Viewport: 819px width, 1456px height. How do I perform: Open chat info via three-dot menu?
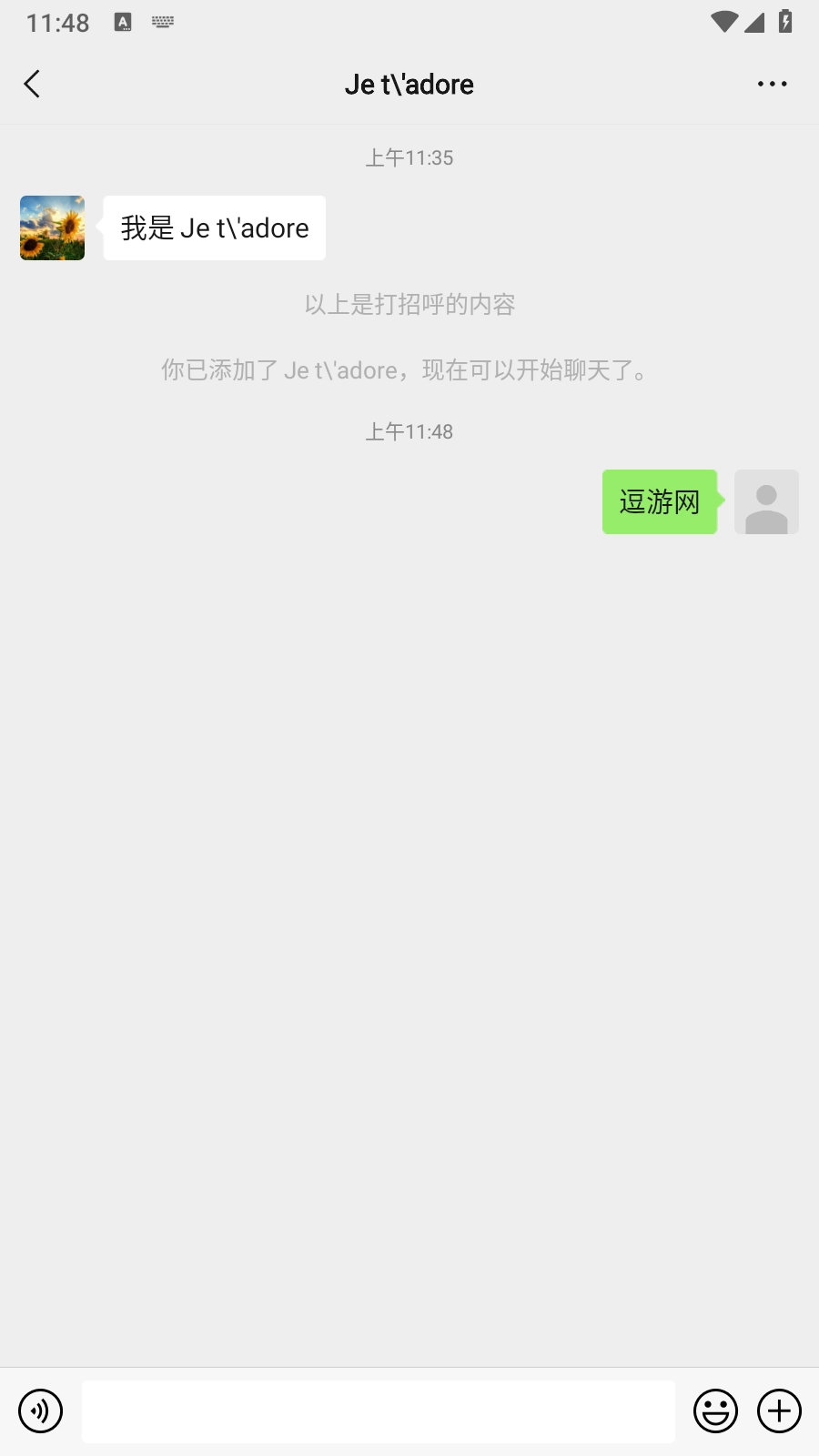(x=772, y=84)
